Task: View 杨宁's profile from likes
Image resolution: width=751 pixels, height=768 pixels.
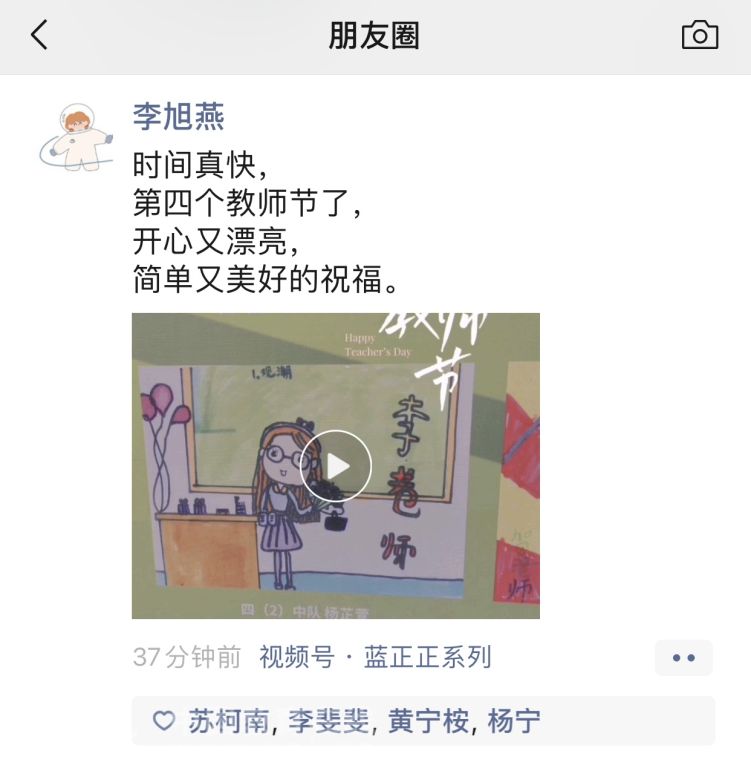Action: coord(514,721)
